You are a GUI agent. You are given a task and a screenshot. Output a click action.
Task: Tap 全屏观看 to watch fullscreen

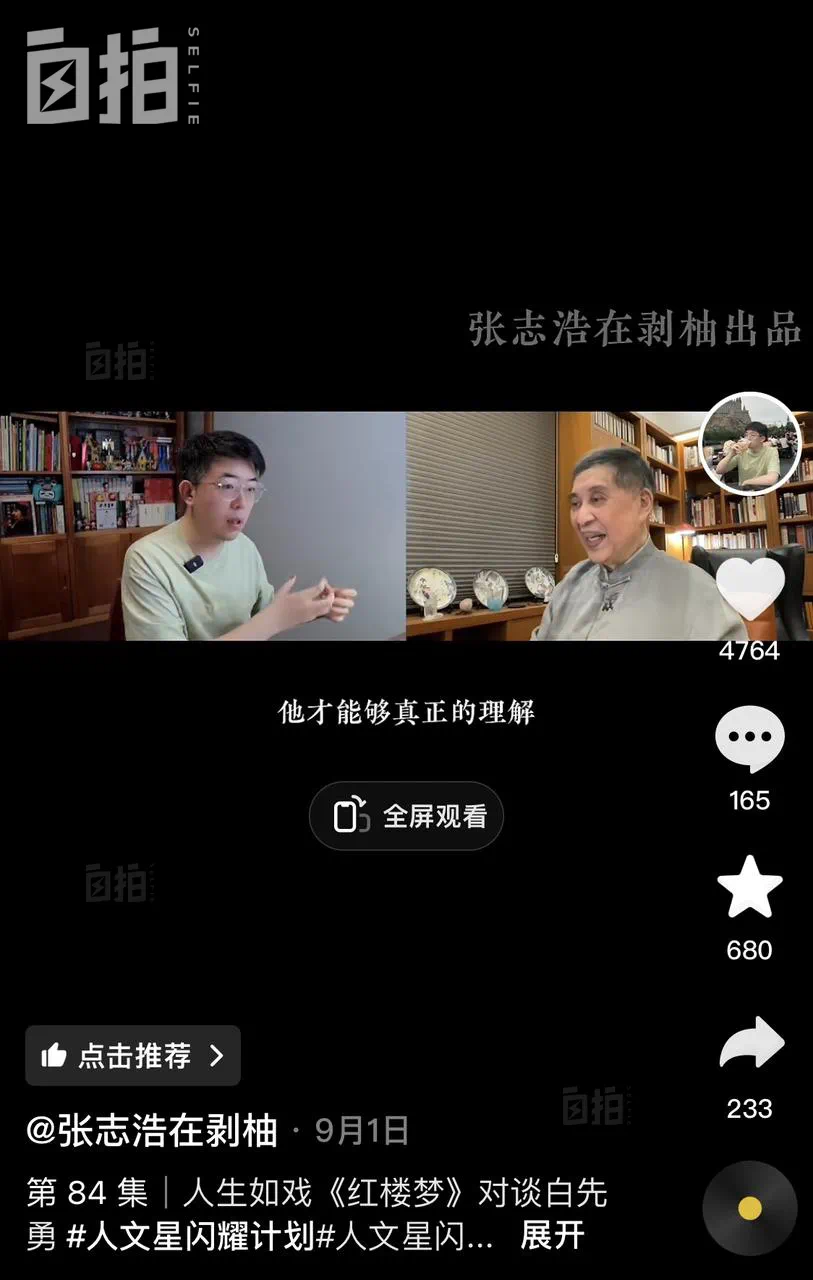click(406, 816)
